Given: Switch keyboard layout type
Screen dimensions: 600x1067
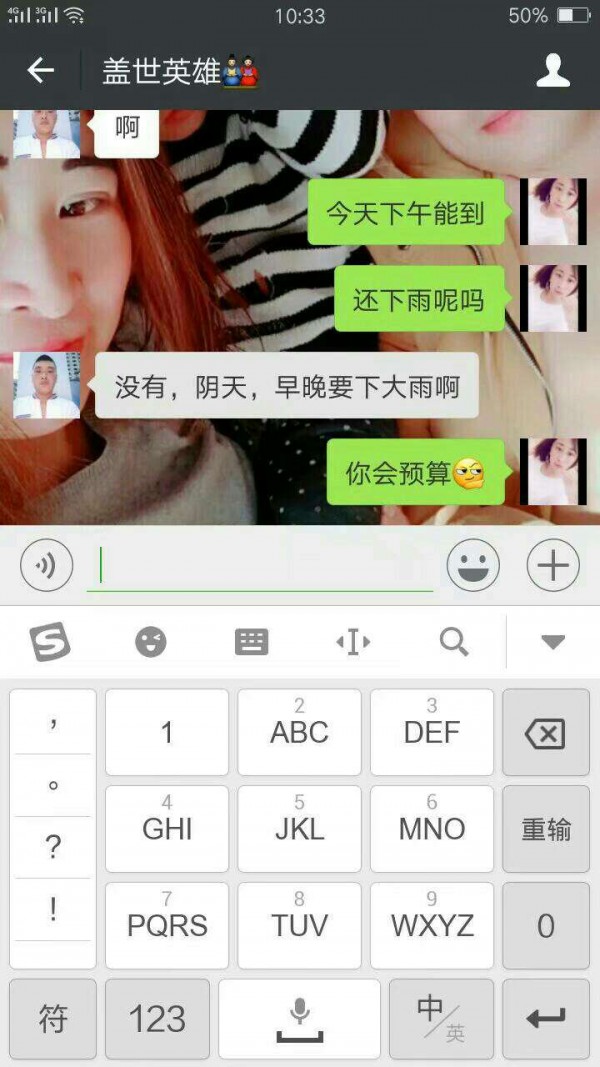Looking at the screenshot, I should [251, 642].
